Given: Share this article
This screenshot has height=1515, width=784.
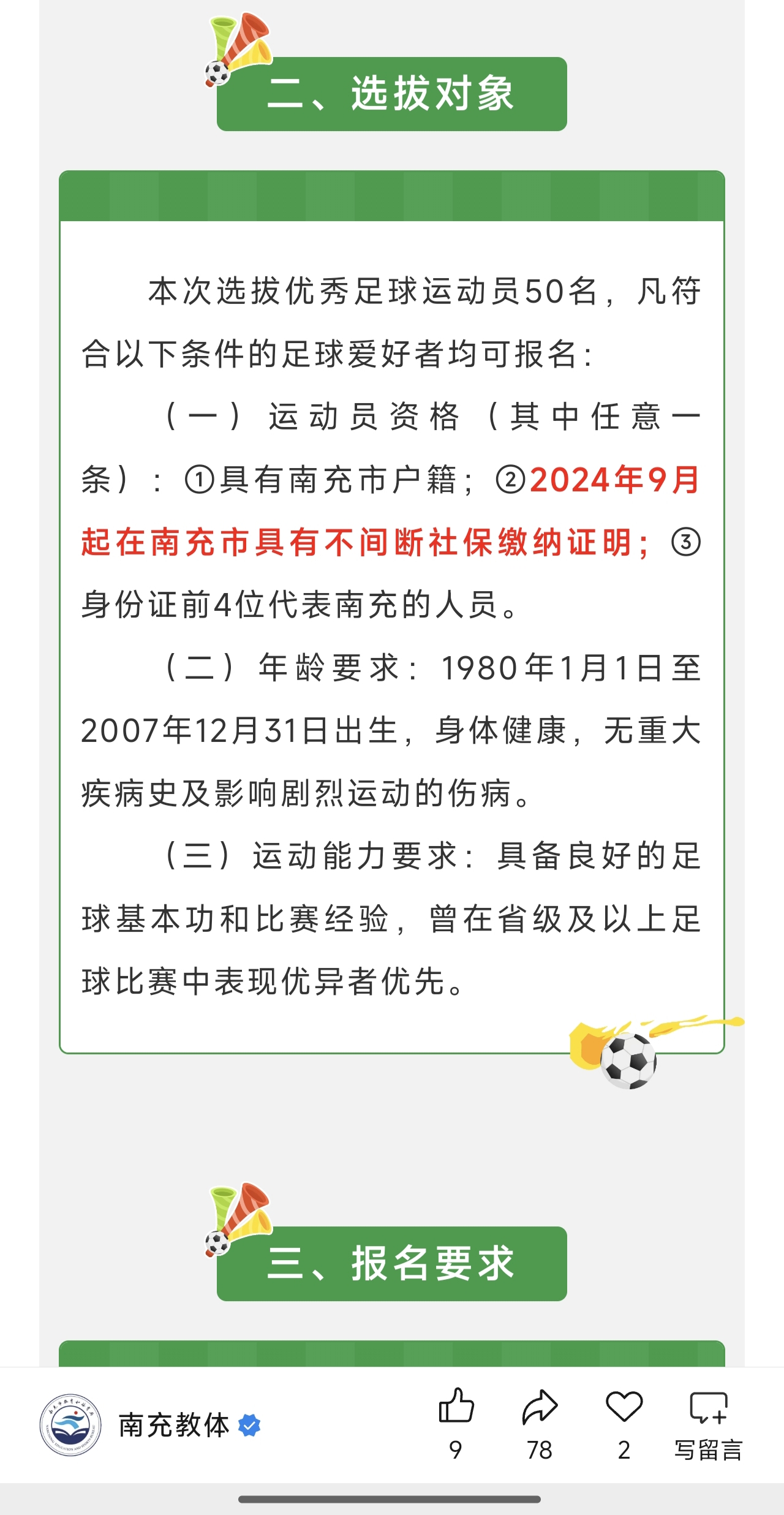Looking at the screenshot, I should click(540, 1407).
